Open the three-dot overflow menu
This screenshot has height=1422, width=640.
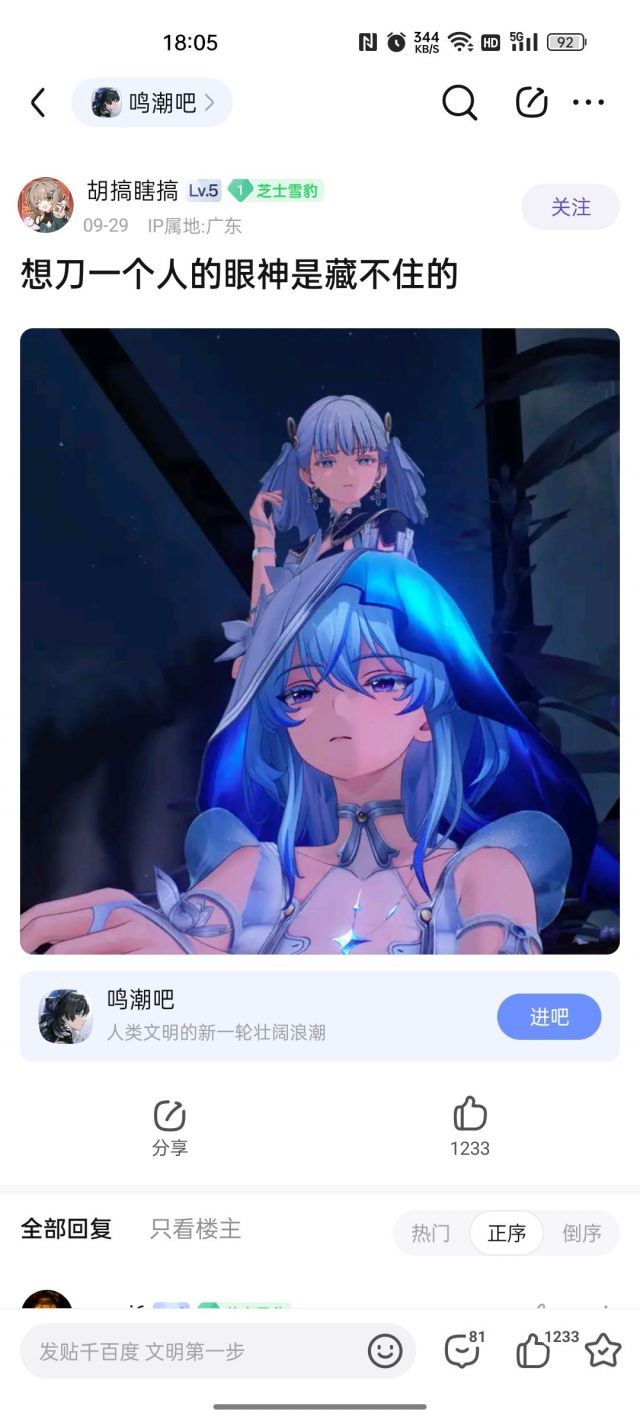click(x=588, y=102)
